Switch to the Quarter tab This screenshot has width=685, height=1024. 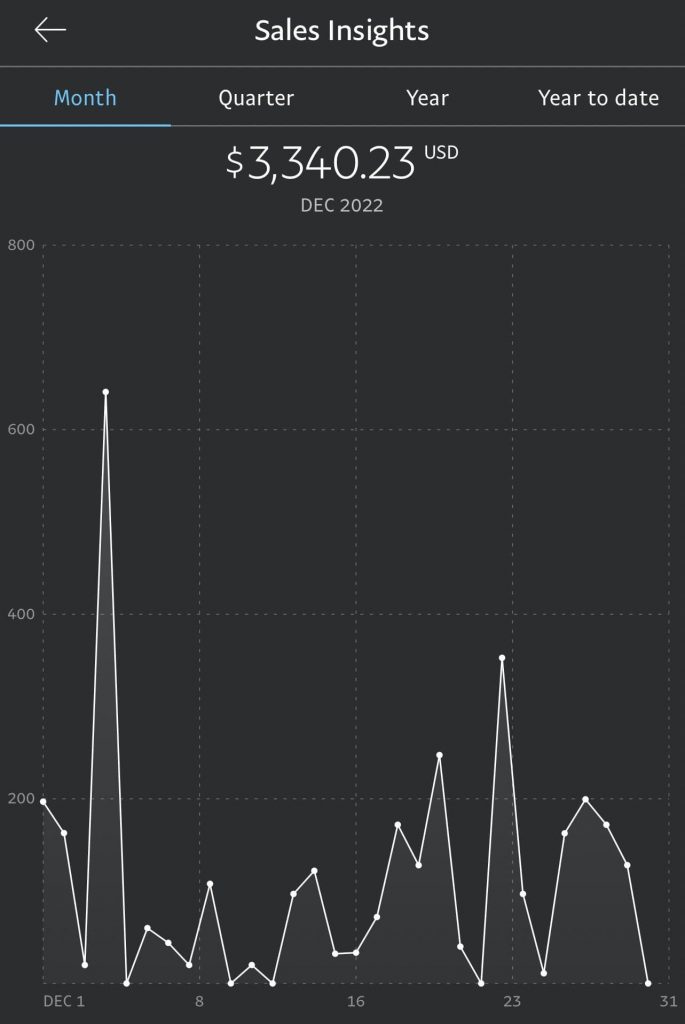pyautogui.click(x=256, y=98)
